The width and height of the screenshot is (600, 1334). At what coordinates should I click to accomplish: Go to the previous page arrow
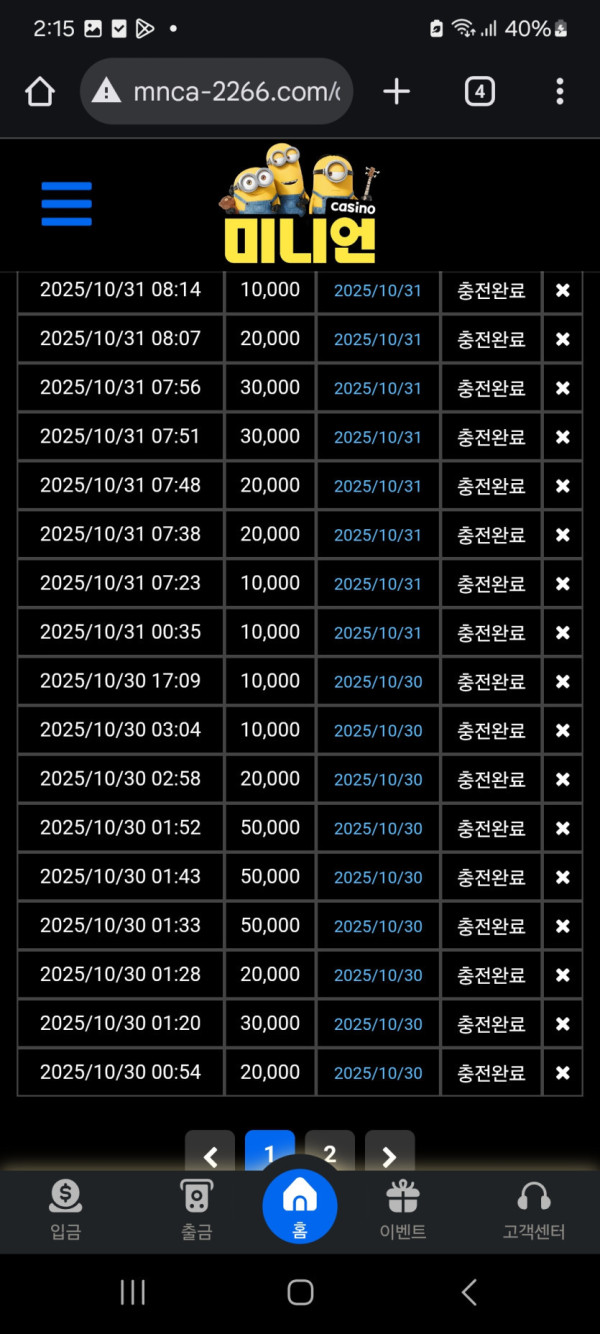(210, 1152)
